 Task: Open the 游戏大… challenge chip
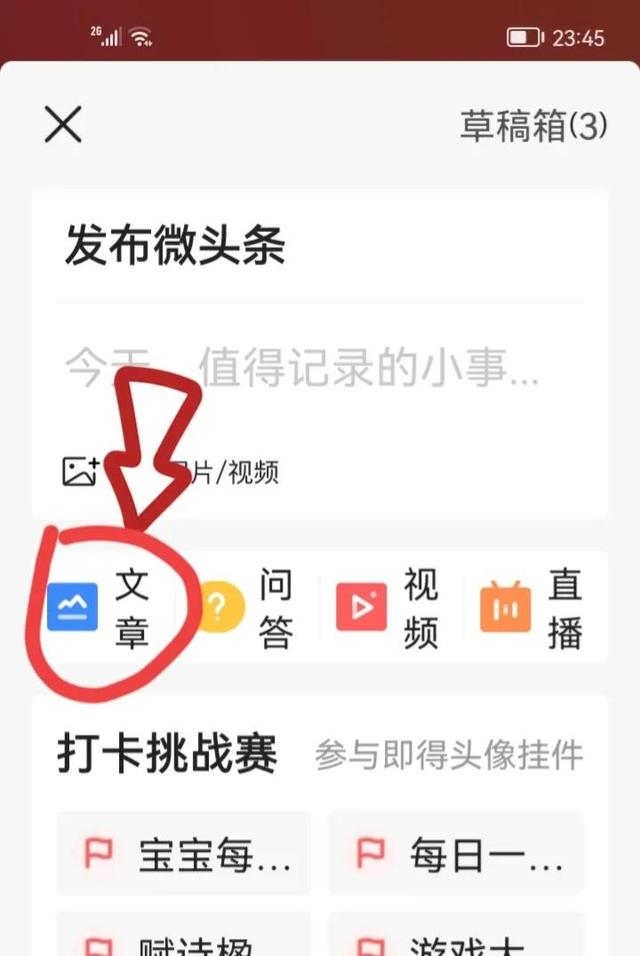[456, 940]
